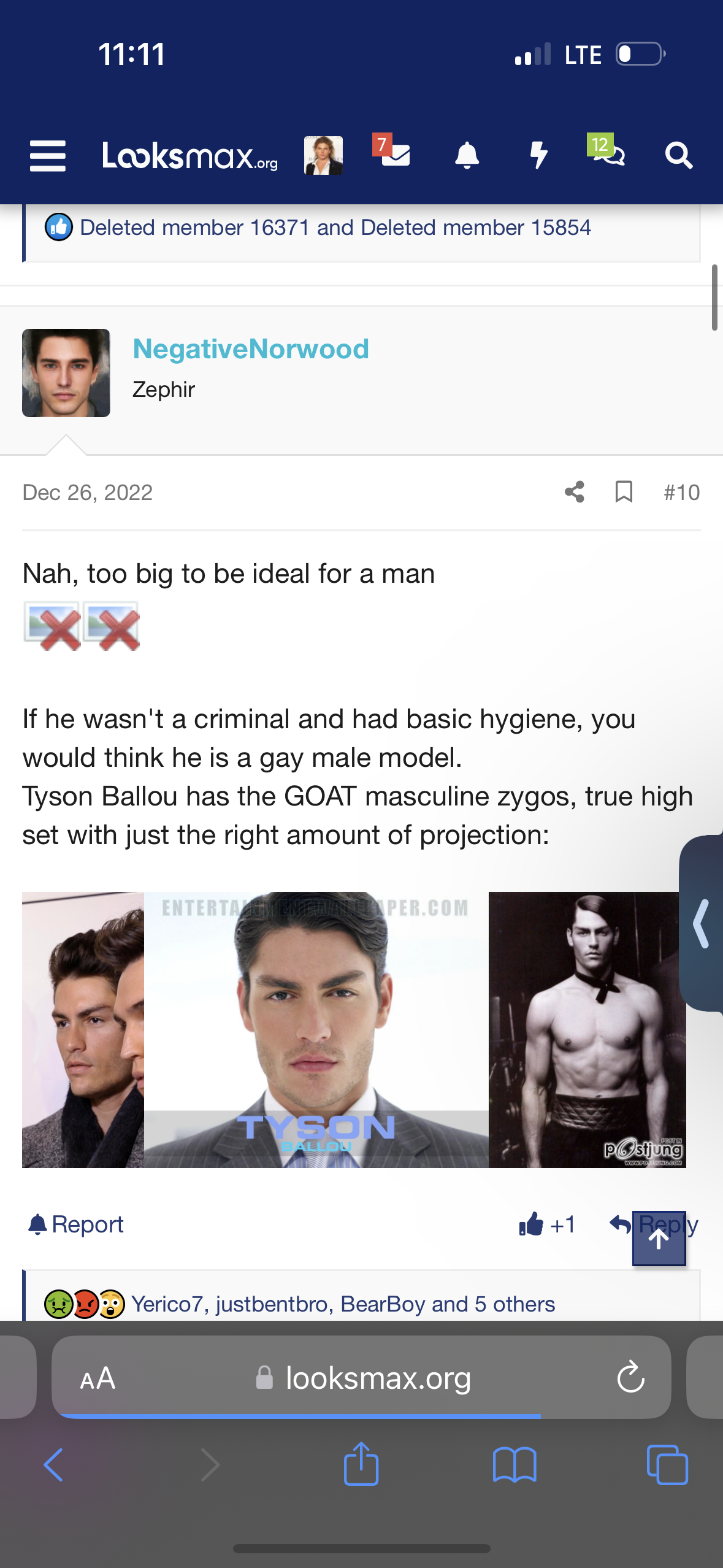
Task: Open the inbox with 7 messages
Action: click(x=394, y=155)
